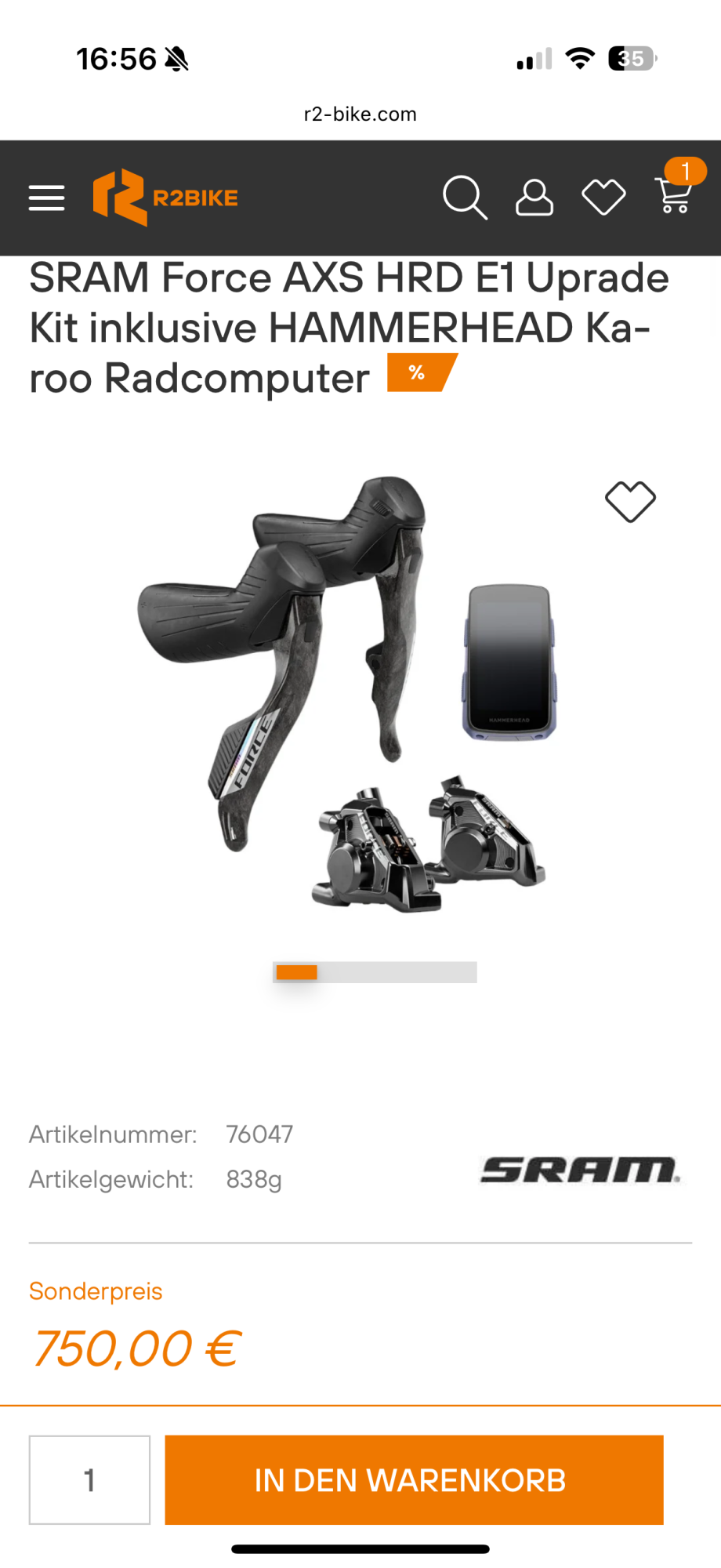
Task: Tap the SRAM brand logo link
Action: 580,1169
